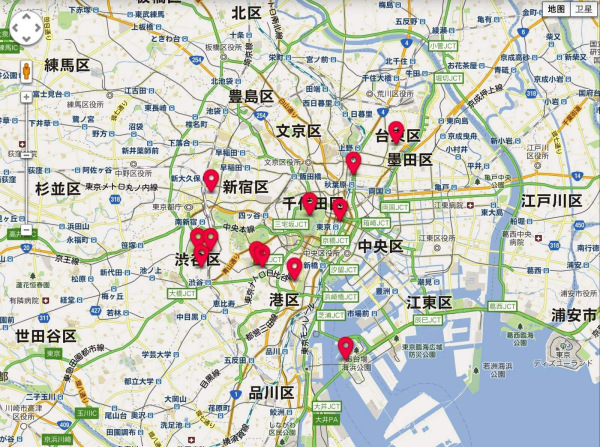Select the marker south of 台東区 near 秋葉原

(352, 162)
